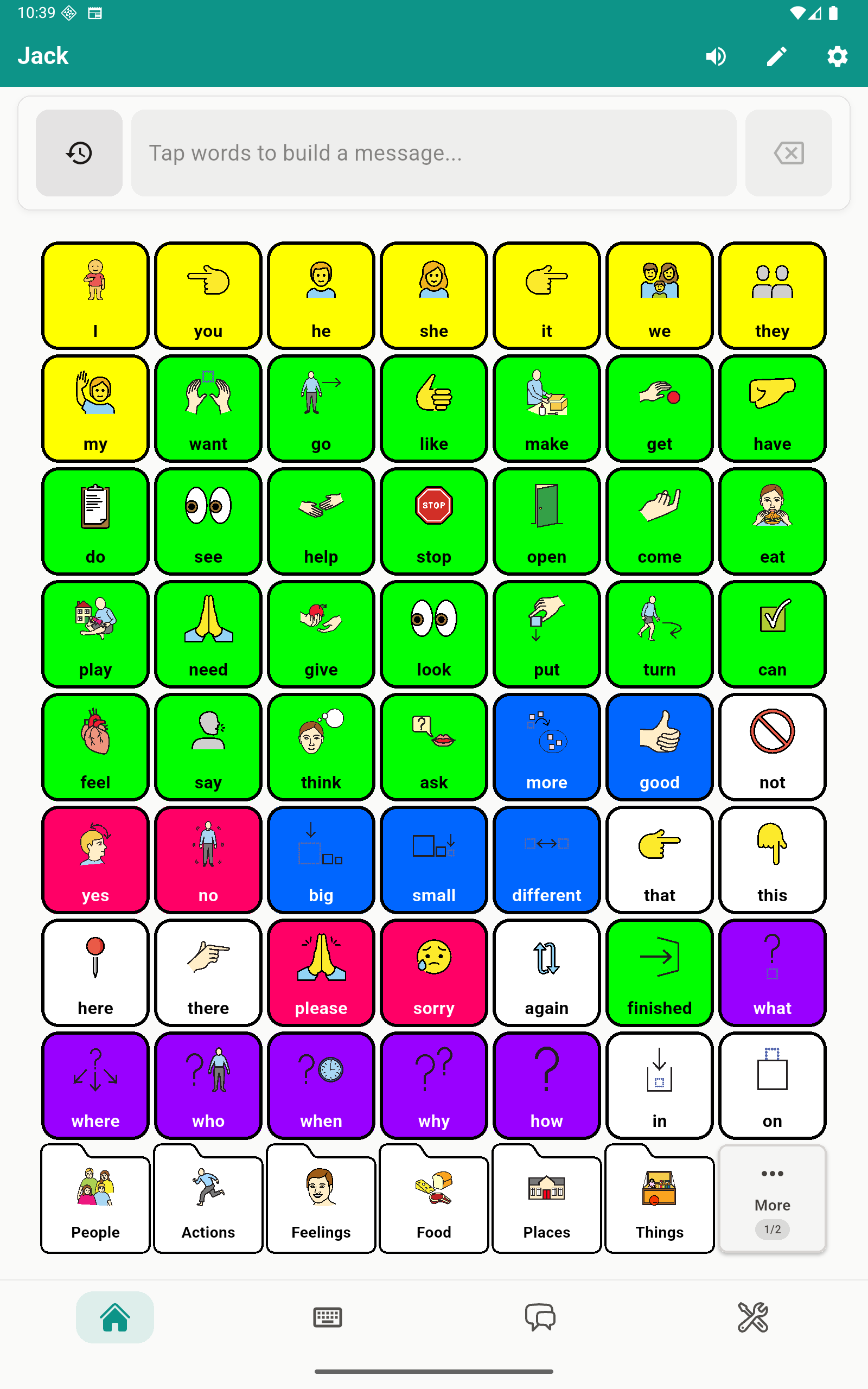
Task: Open the Feelings folder
Action: 321,1201
